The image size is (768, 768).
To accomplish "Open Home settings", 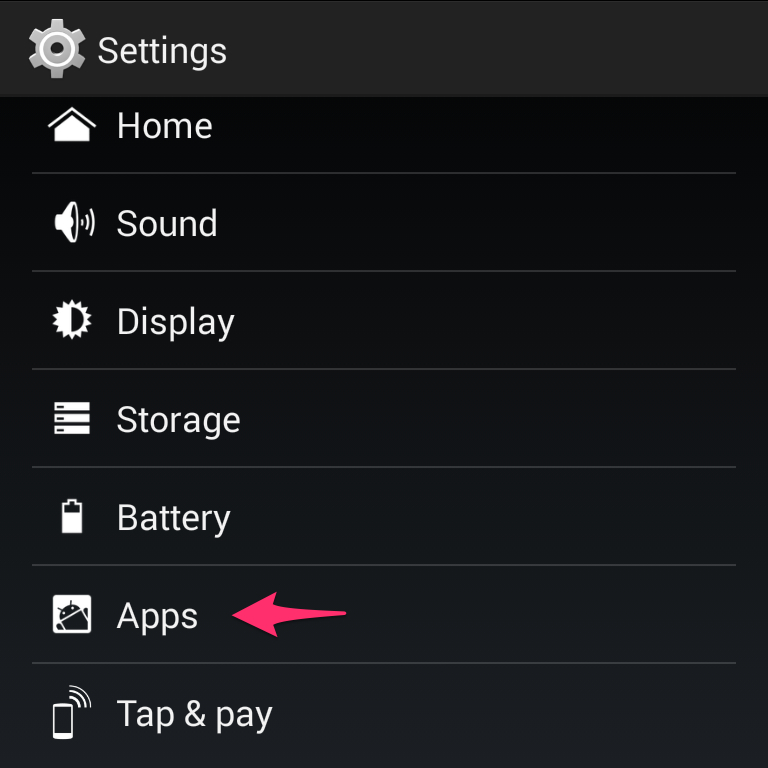I will click(x=164, y=126).
